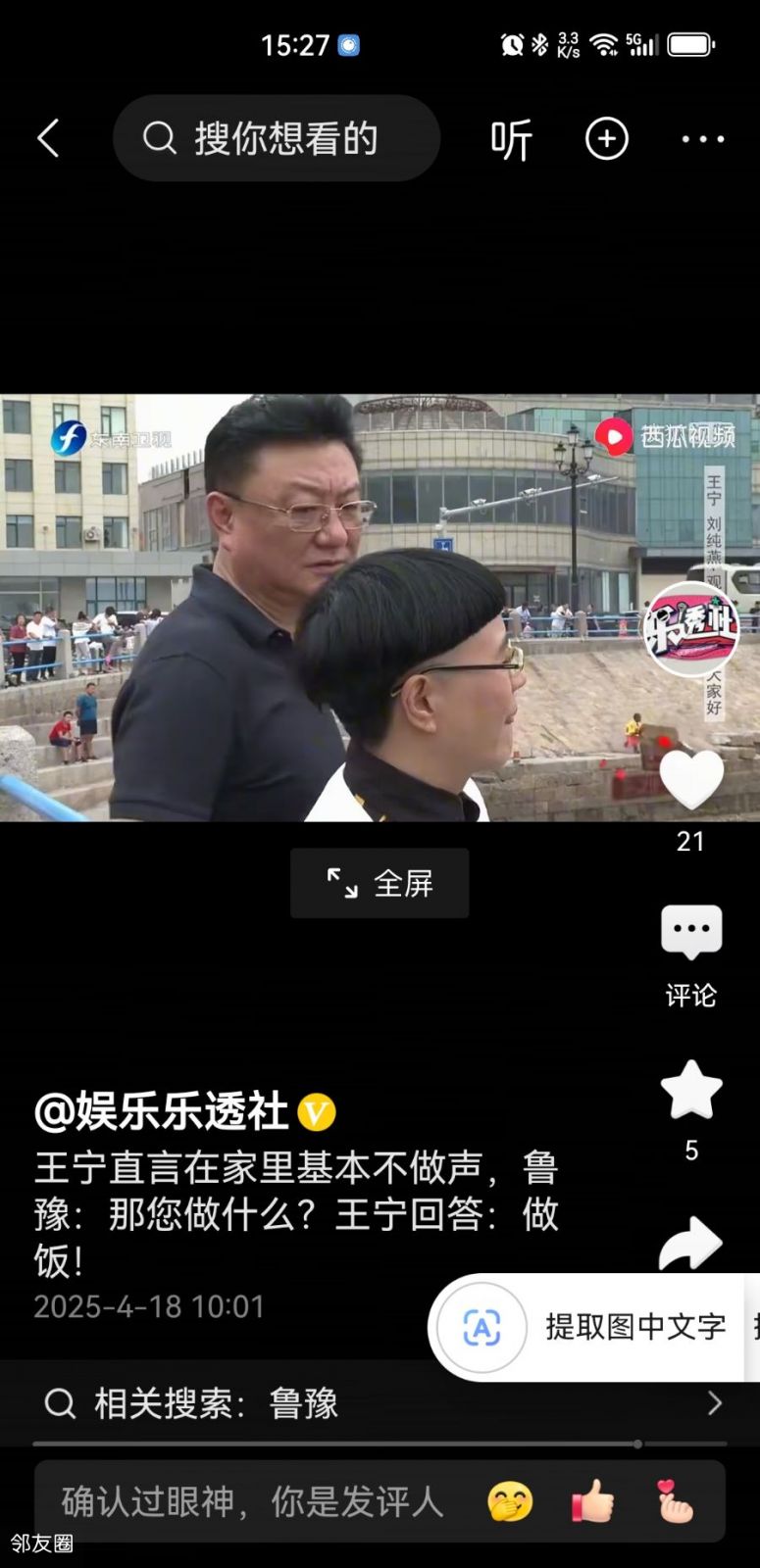Viewport: 760px width, 1568px height.
Task: Tap the 听 listen button
Action: click(511, 139)
